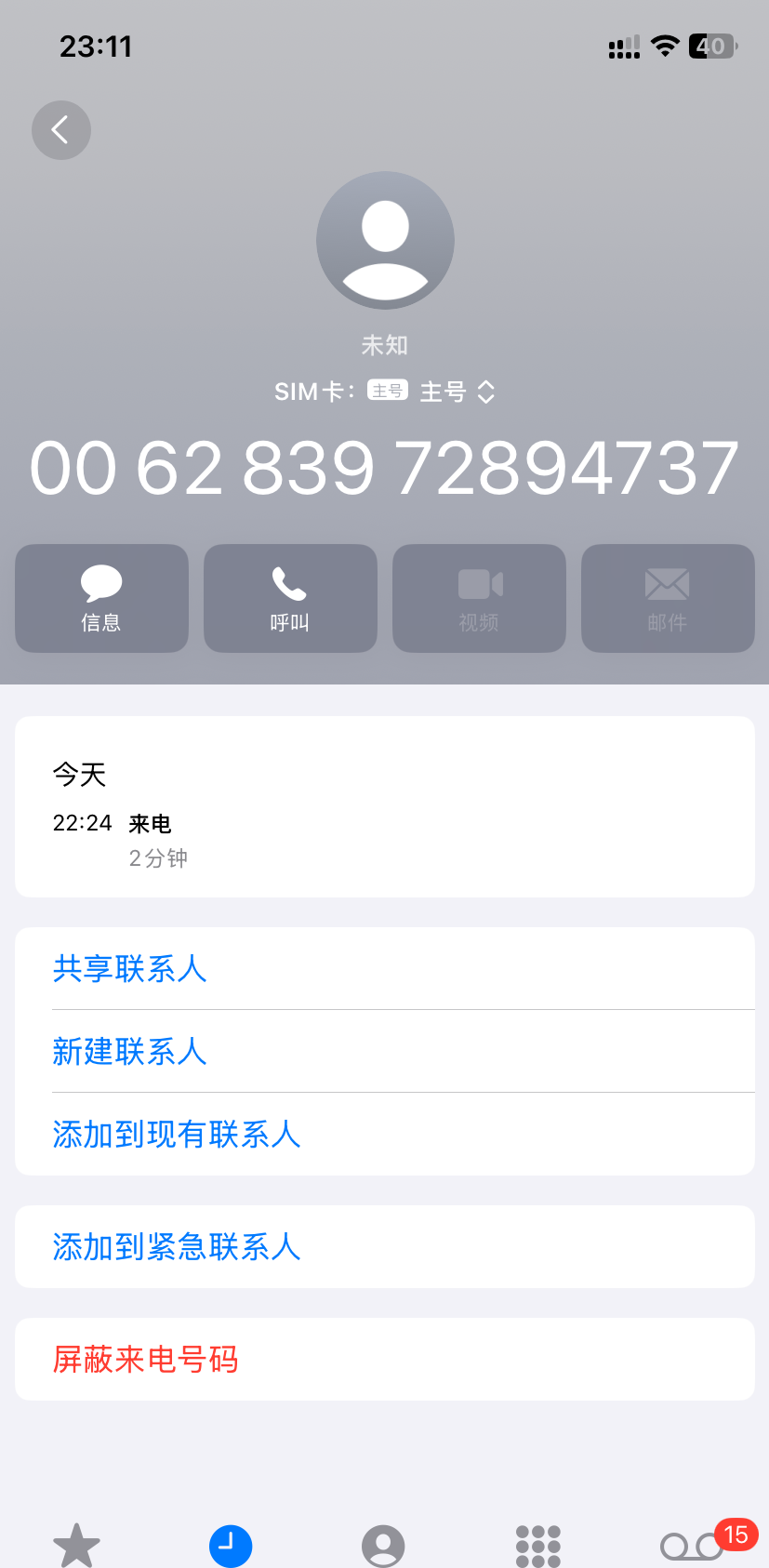Open the recents clock tab

231,1545
